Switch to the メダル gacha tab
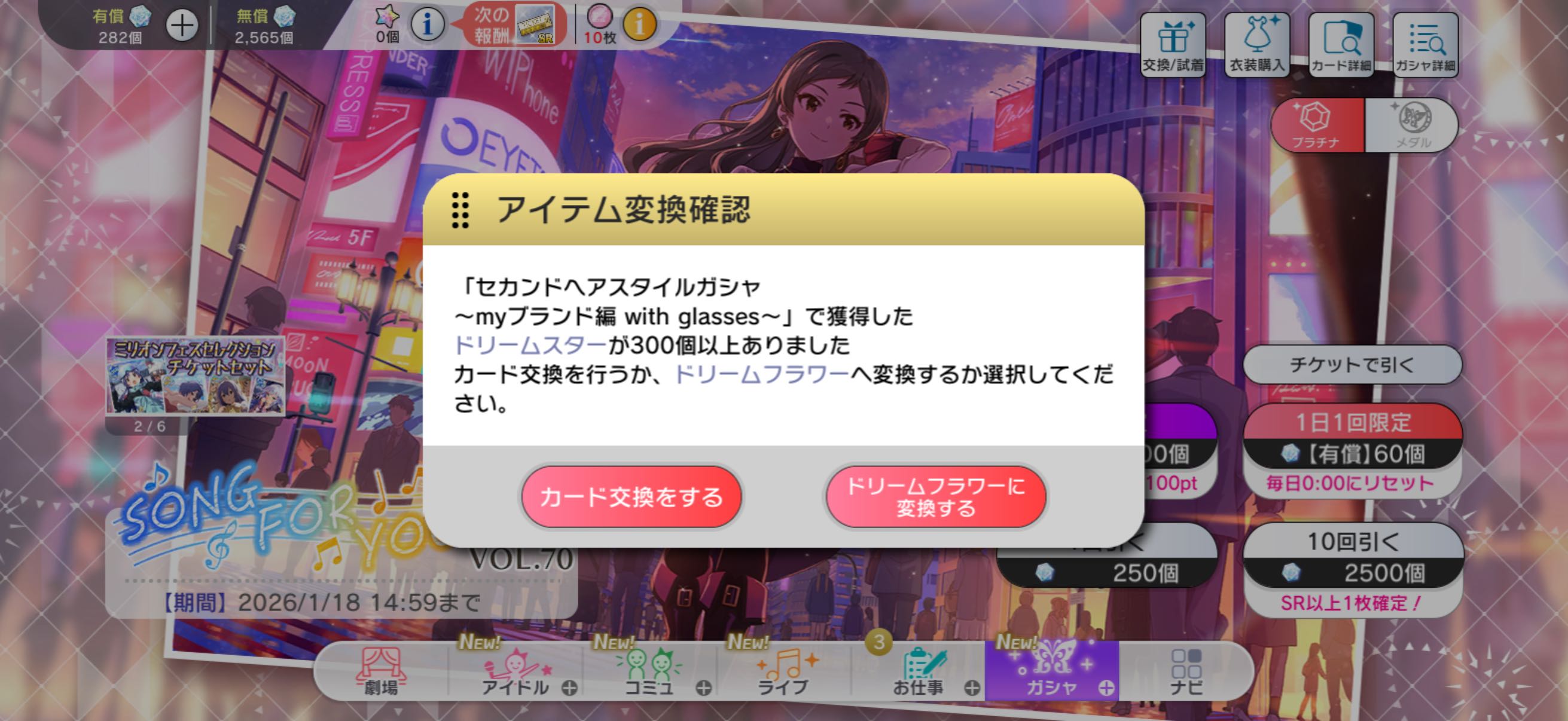The width and height of the screenshot is (1568, 721). pyautogui.click(x=1411, y=126)
